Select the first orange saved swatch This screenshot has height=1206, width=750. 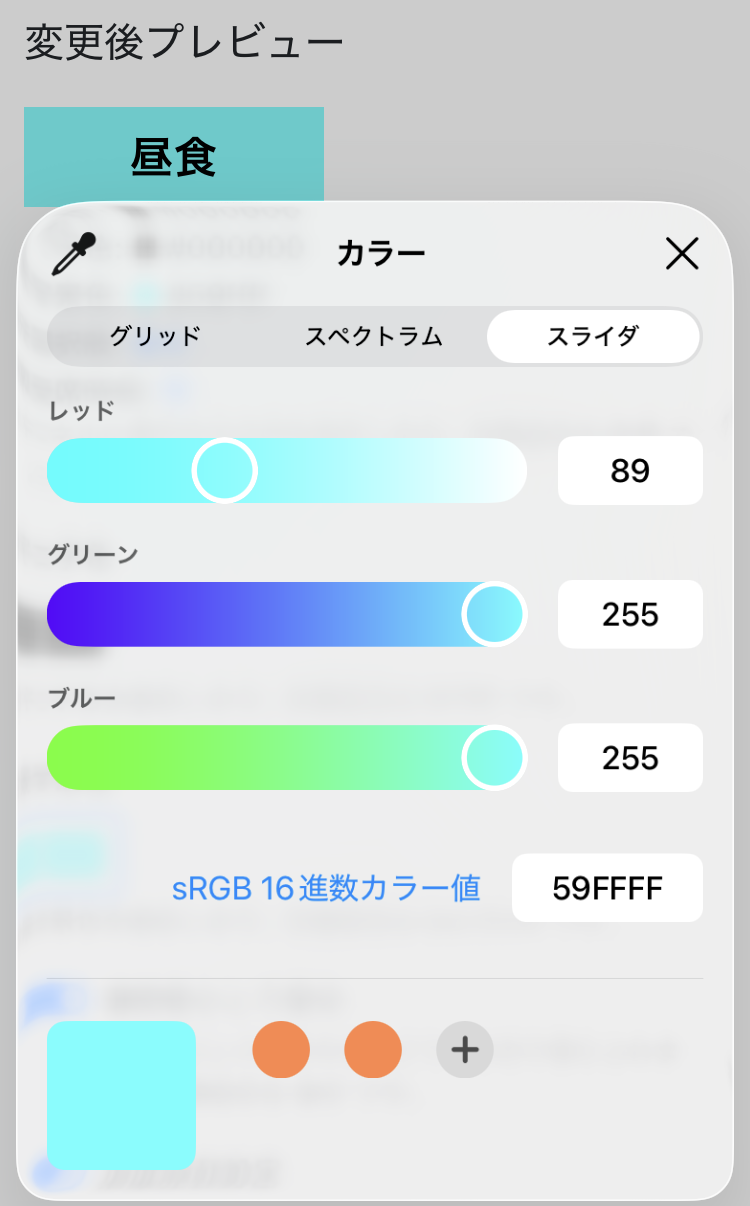[x=281, y=1049]
